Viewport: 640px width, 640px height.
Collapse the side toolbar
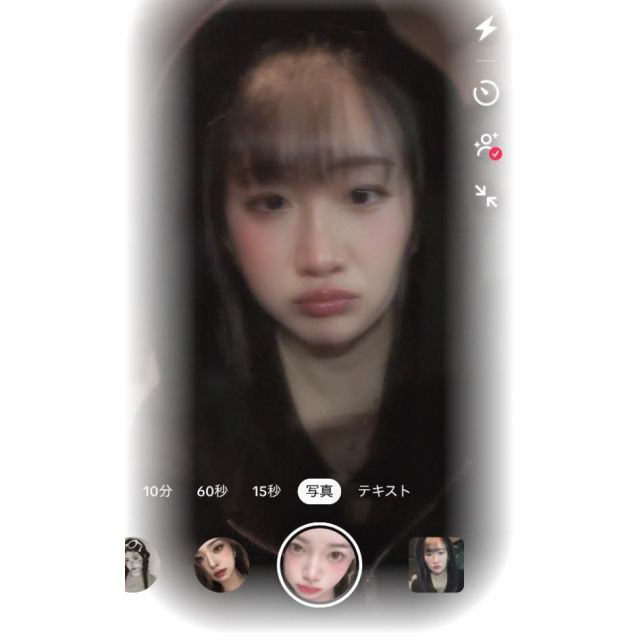click(x=486, y=196)
